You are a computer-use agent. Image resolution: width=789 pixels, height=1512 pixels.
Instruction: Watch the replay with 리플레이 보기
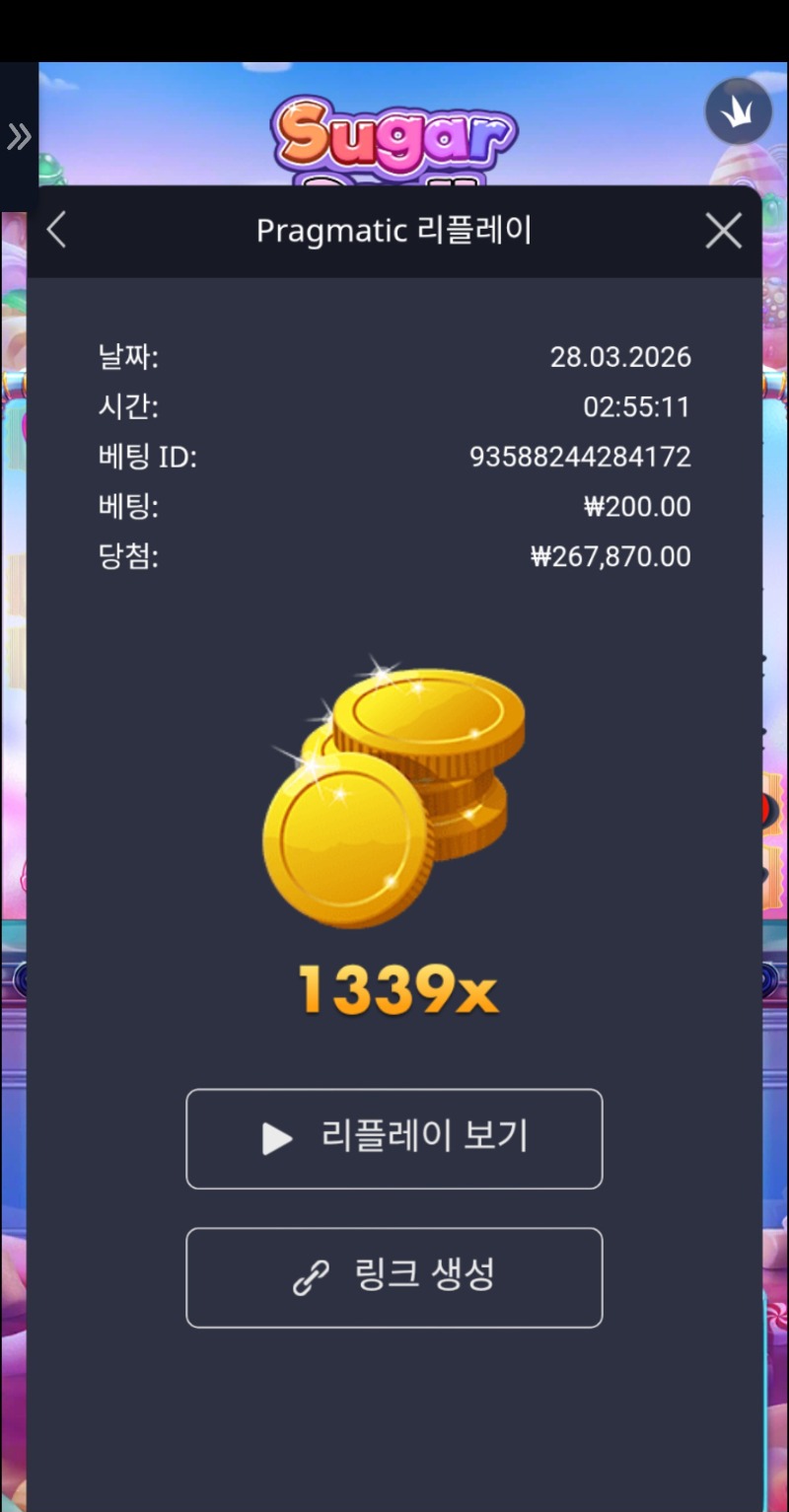[x=394, y=1138]
